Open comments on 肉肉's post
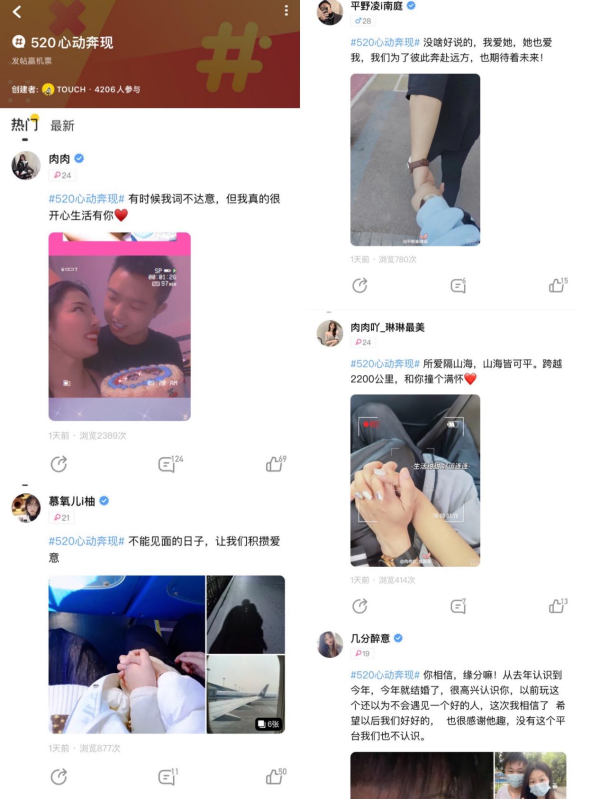The width and height of the screenshot is (600, 799). click(x=167, y=464)
